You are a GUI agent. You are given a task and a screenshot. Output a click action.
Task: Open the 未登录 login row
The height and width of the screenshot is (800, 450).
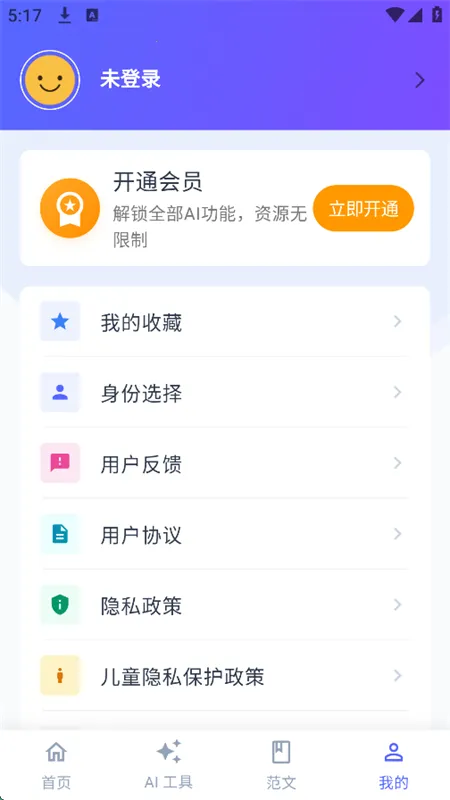224,80
